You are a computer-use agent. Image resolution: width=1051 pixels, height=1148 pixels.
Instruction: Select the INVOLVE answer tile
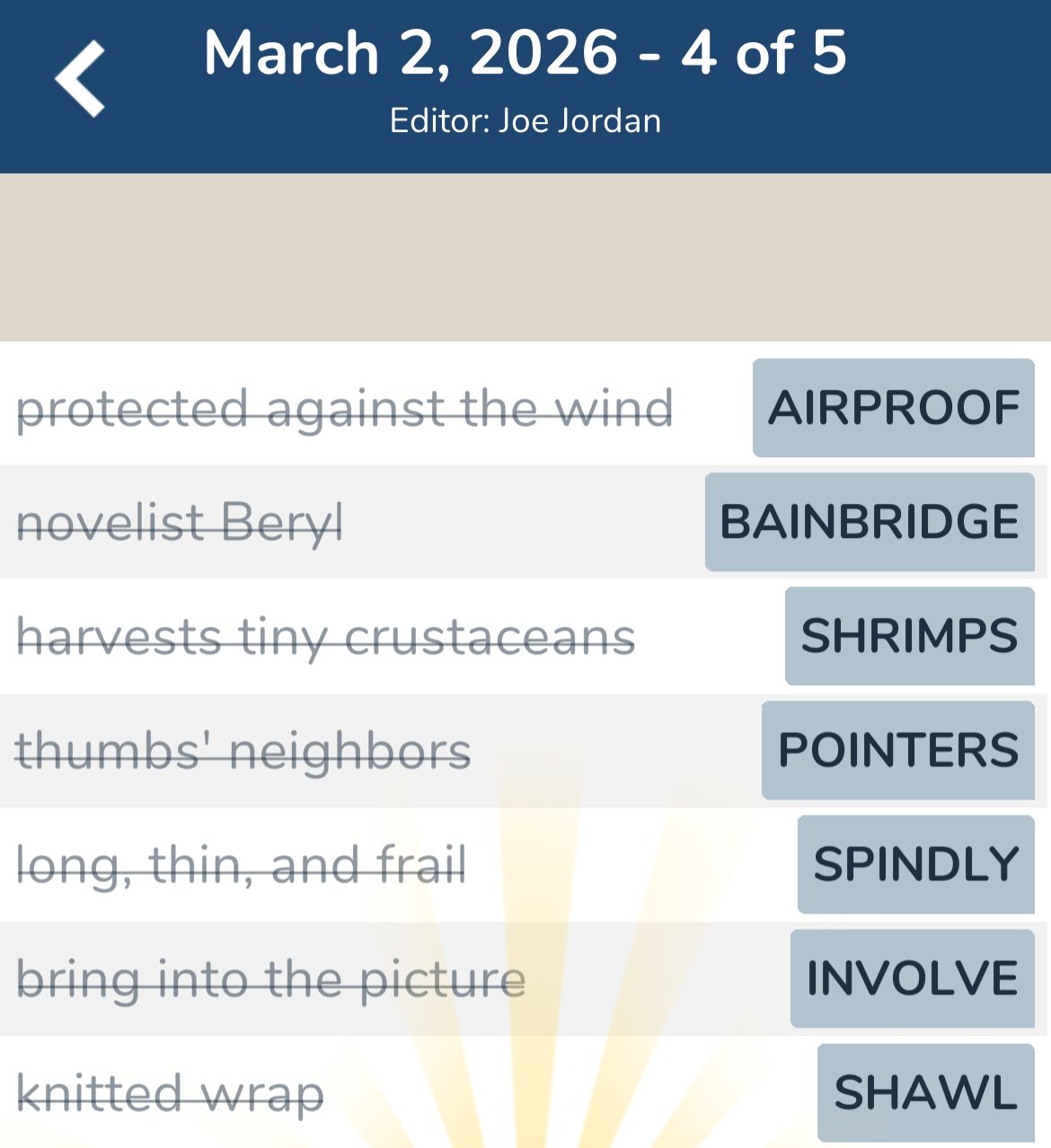point(910,979)
